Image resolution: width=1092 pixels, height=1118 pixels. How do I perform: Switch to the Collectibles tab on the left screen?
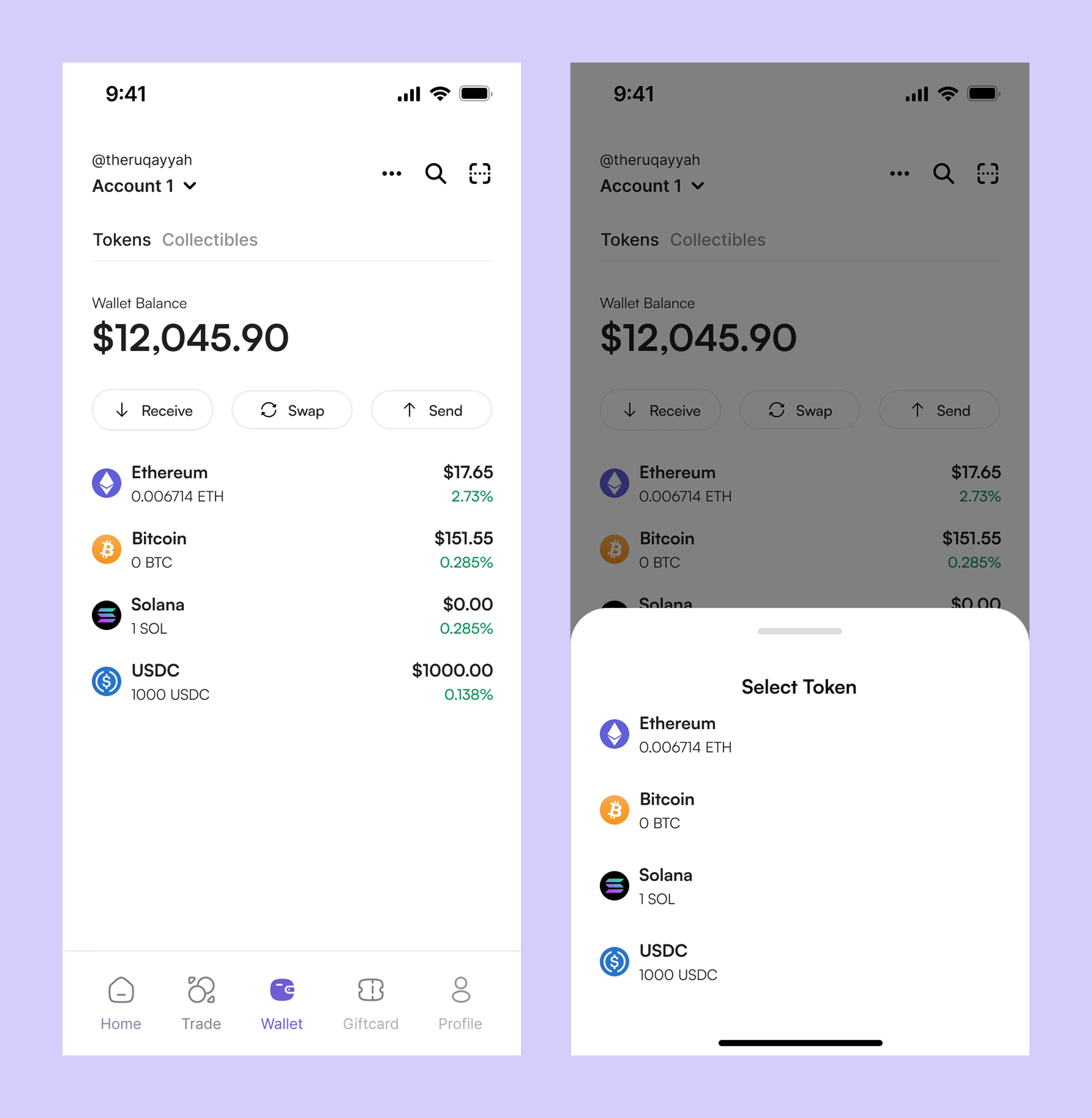210,240
